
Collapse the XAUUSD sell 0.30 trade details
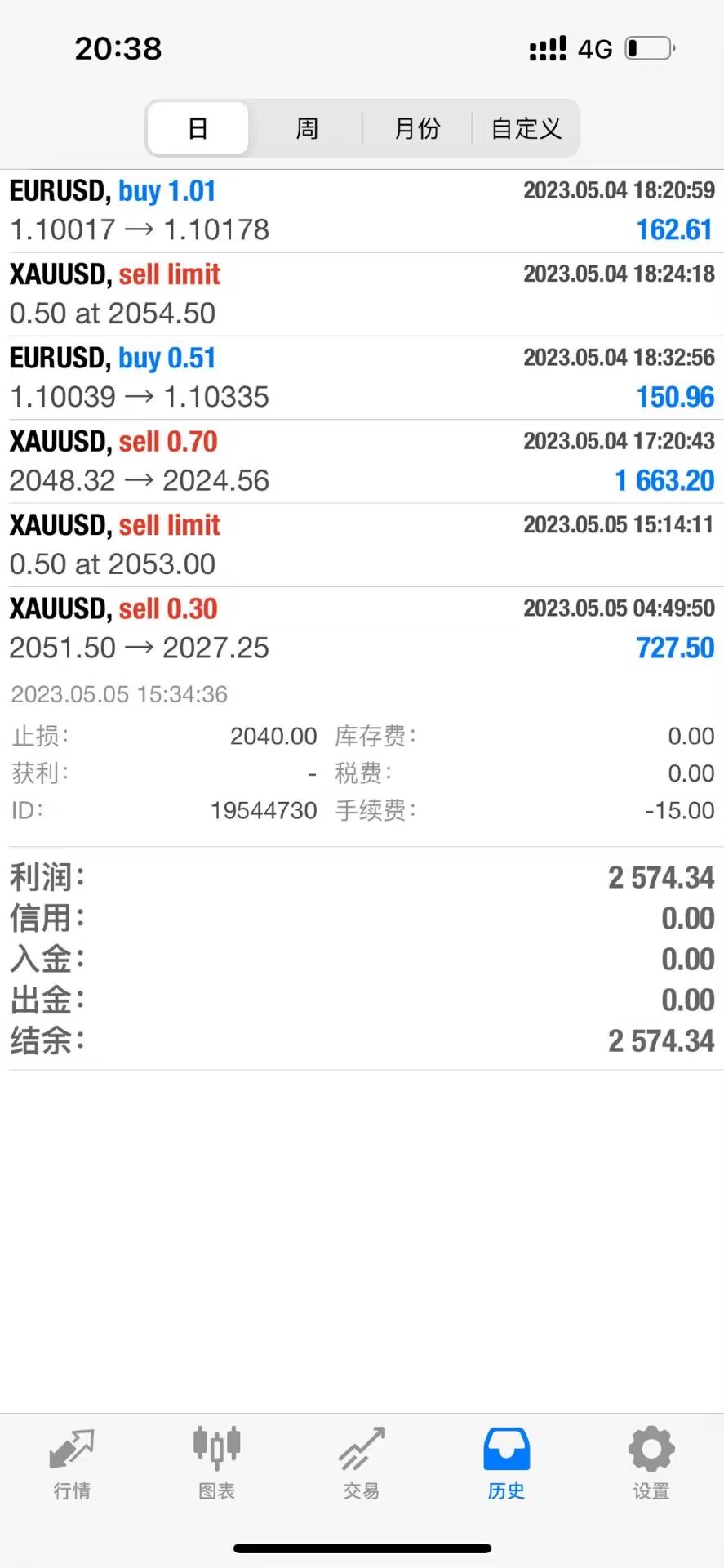(x=362, y=629)
